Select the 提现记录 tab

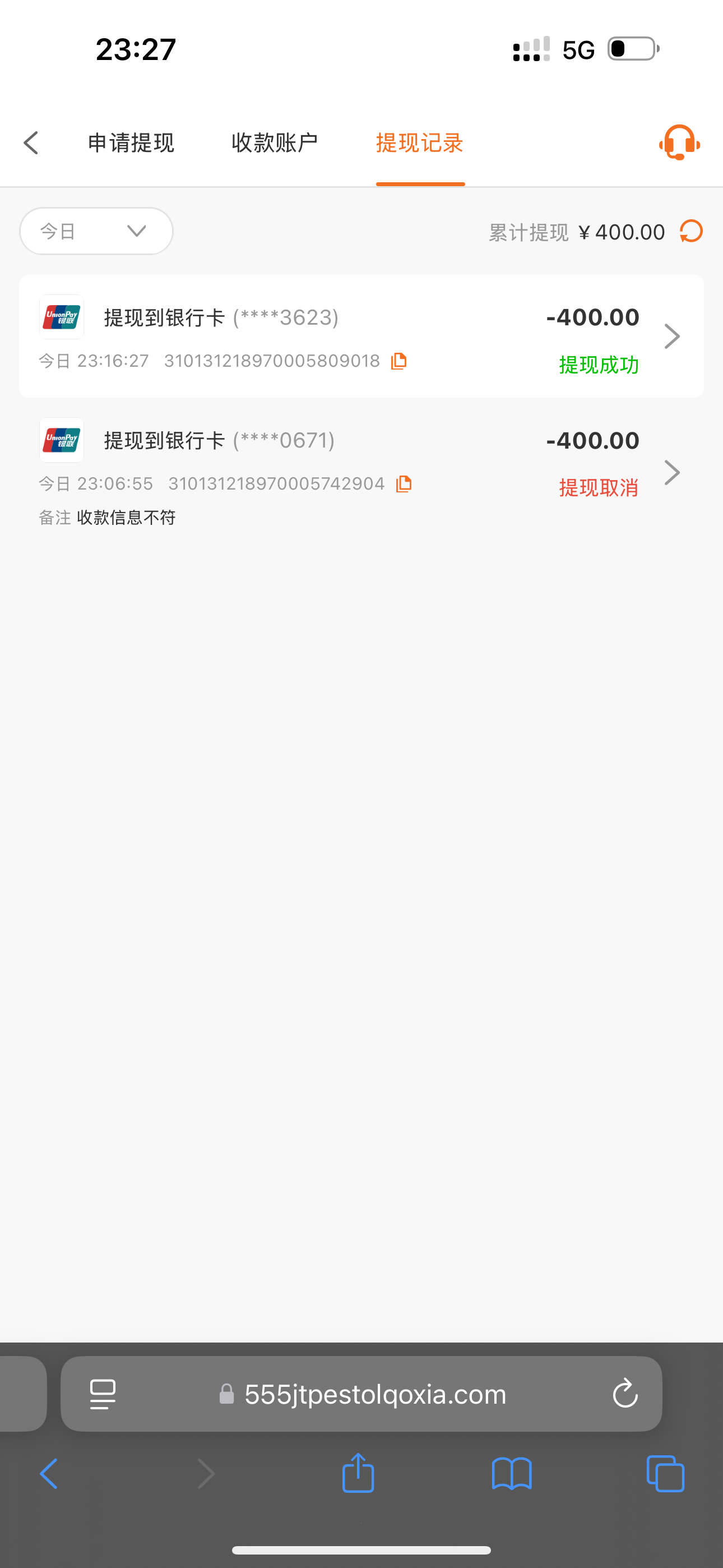420,143
